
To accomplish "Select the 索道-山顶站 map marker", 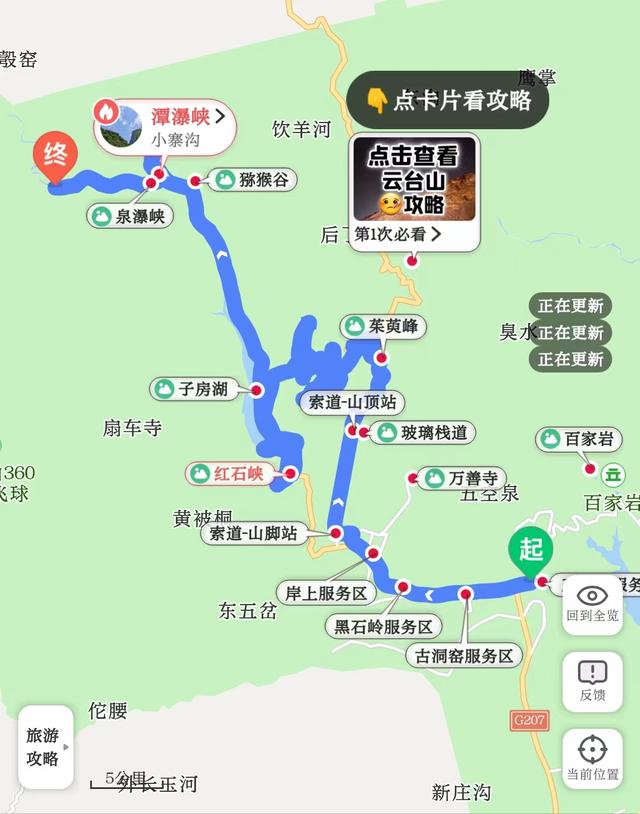I will click(x=351, y=403).
